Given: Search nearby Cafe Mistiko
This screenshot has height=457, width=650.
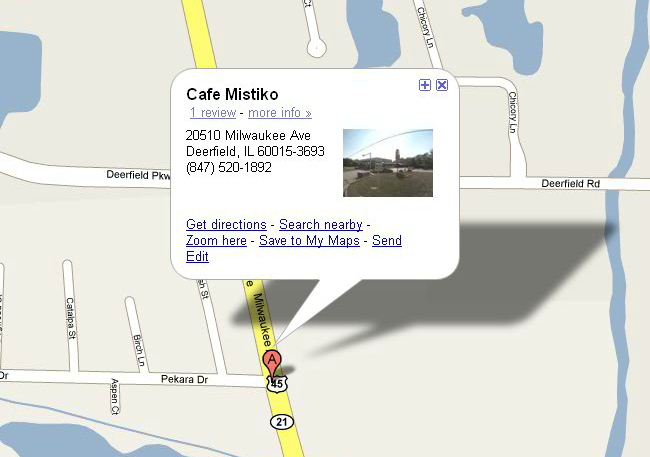Looking at the screenshot, I should pos(320,225).
